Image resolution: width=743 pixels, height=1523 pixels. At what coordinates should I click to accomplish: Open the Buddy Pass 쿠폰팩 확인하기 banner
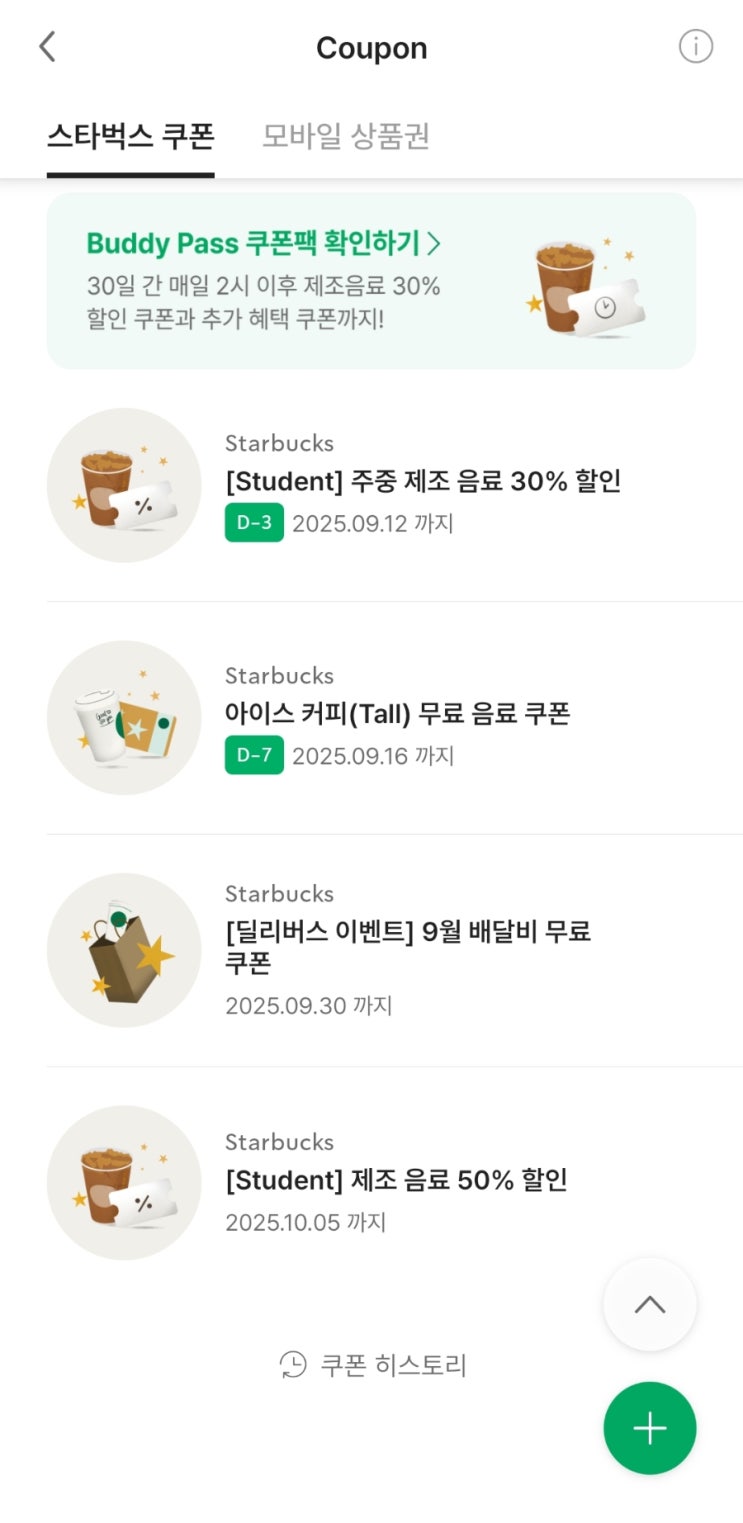[x=371, y=281]
